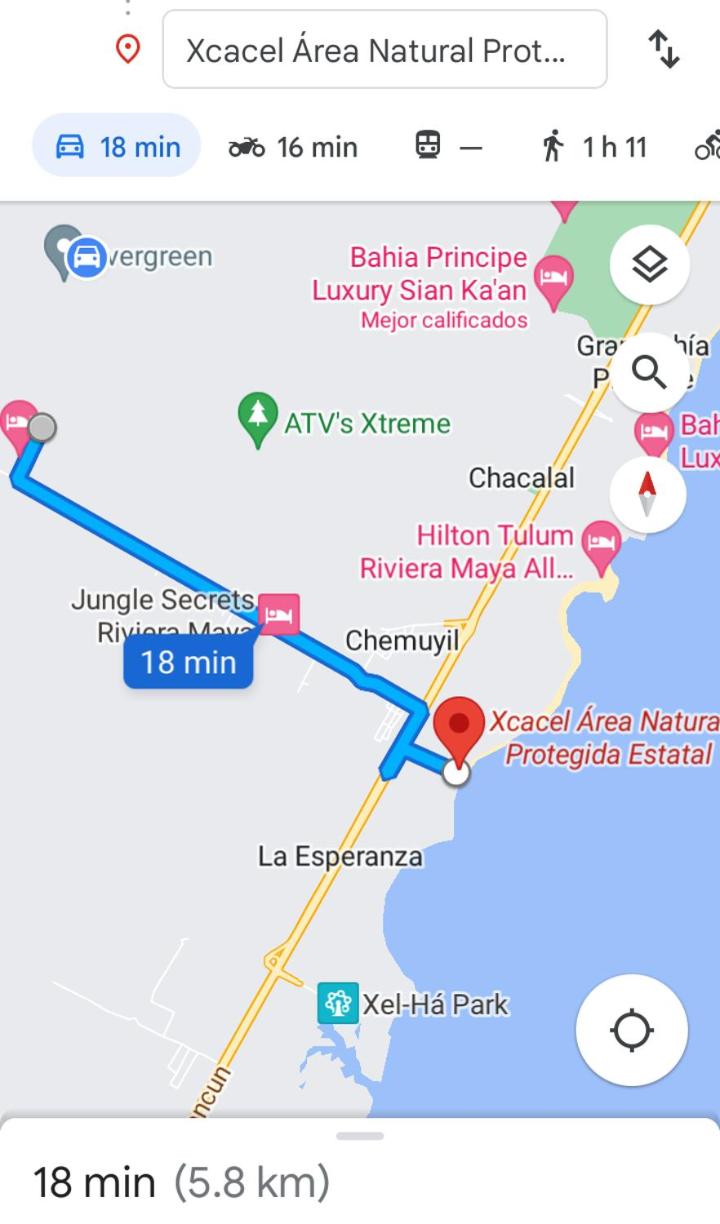The image size is (720, 1224).
Task: Open the map layers button
Action: 649,266
